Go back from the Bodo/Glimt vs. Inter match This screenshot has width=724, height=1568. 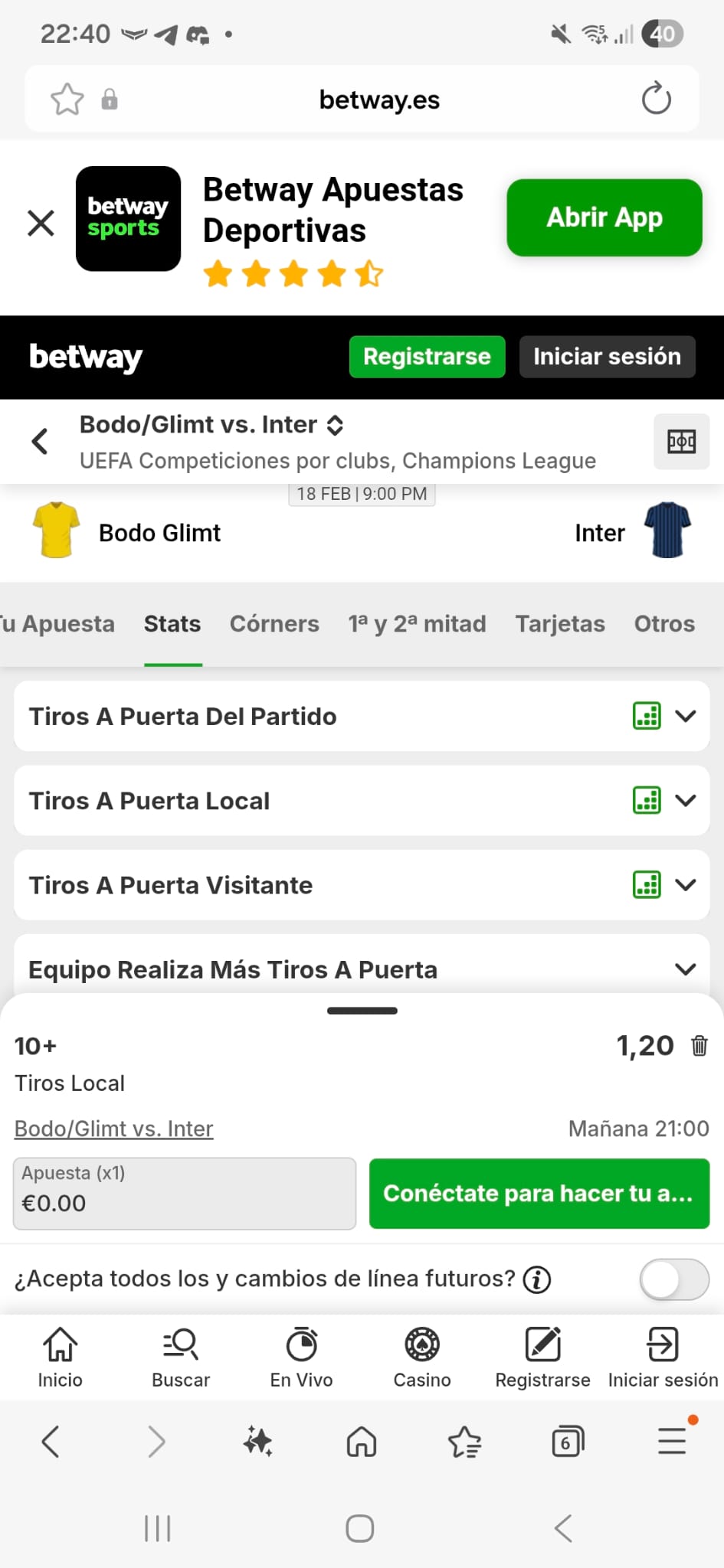[x=40, y=441]
